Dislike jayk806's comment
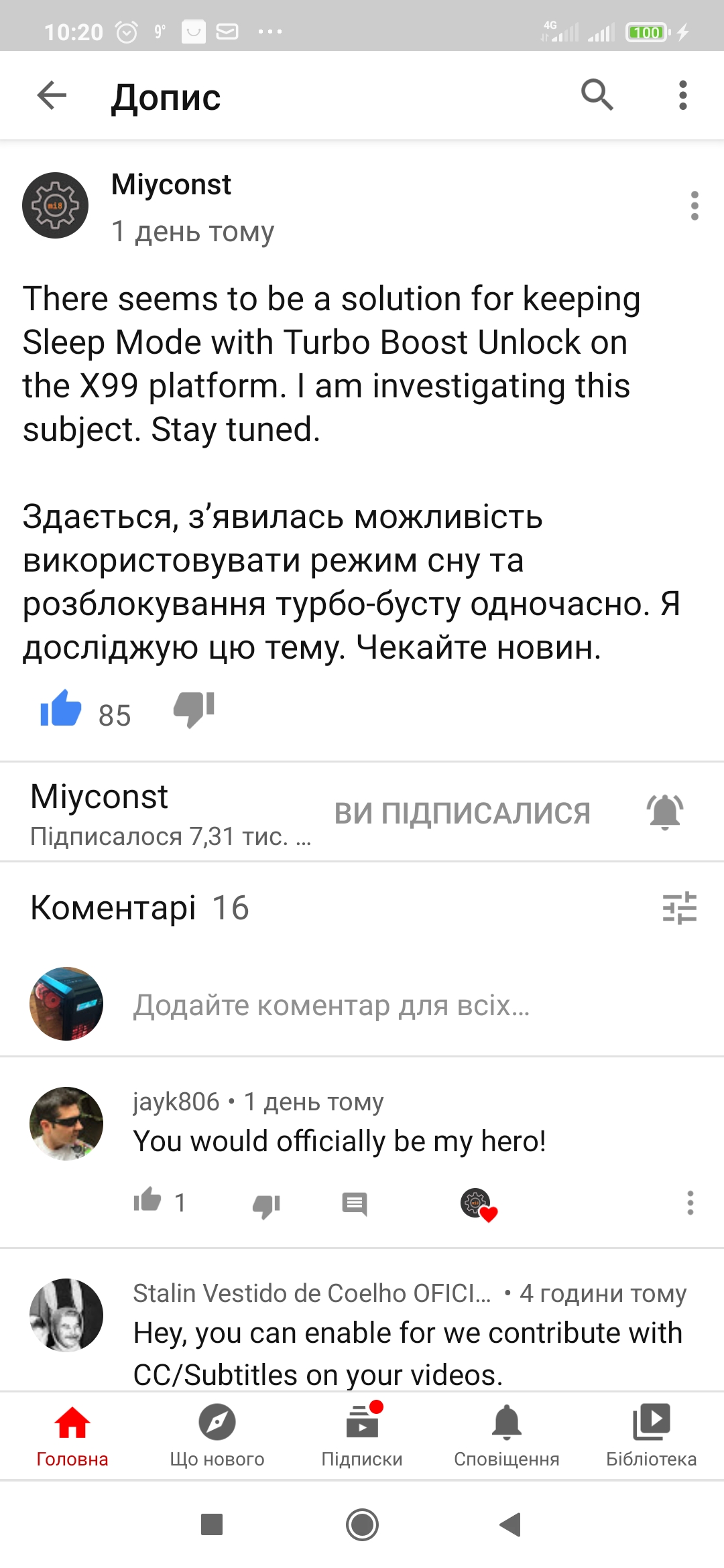Viewport: 724px width, 1568px height. click(266, 1205)
